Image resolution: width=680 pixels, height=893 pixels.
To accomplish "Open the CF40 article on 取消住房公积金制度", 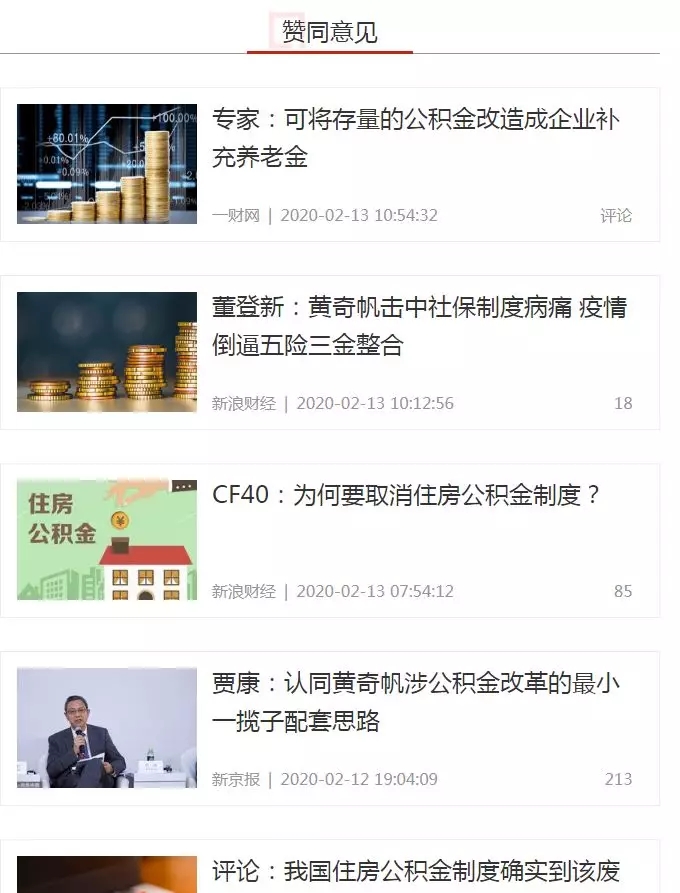I will click(406, 495).
